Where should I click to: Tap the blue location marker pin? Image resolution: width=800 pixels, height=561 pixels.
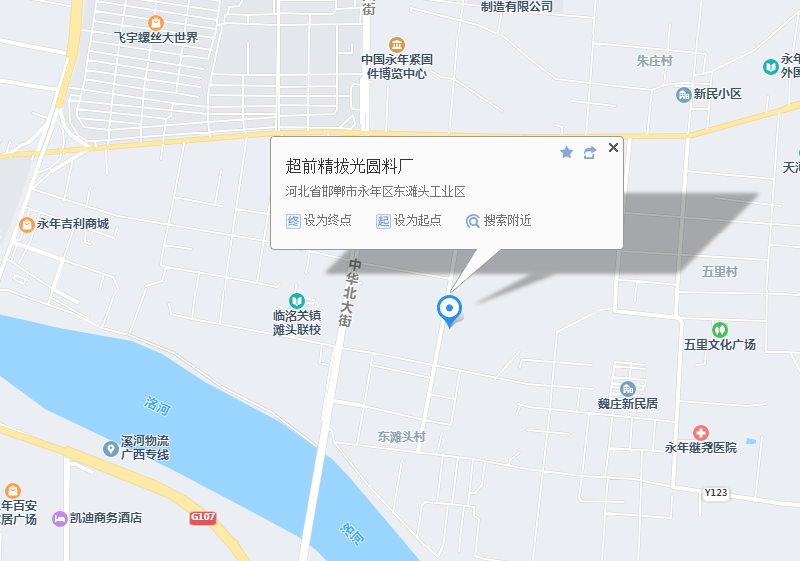click(450, 309)
